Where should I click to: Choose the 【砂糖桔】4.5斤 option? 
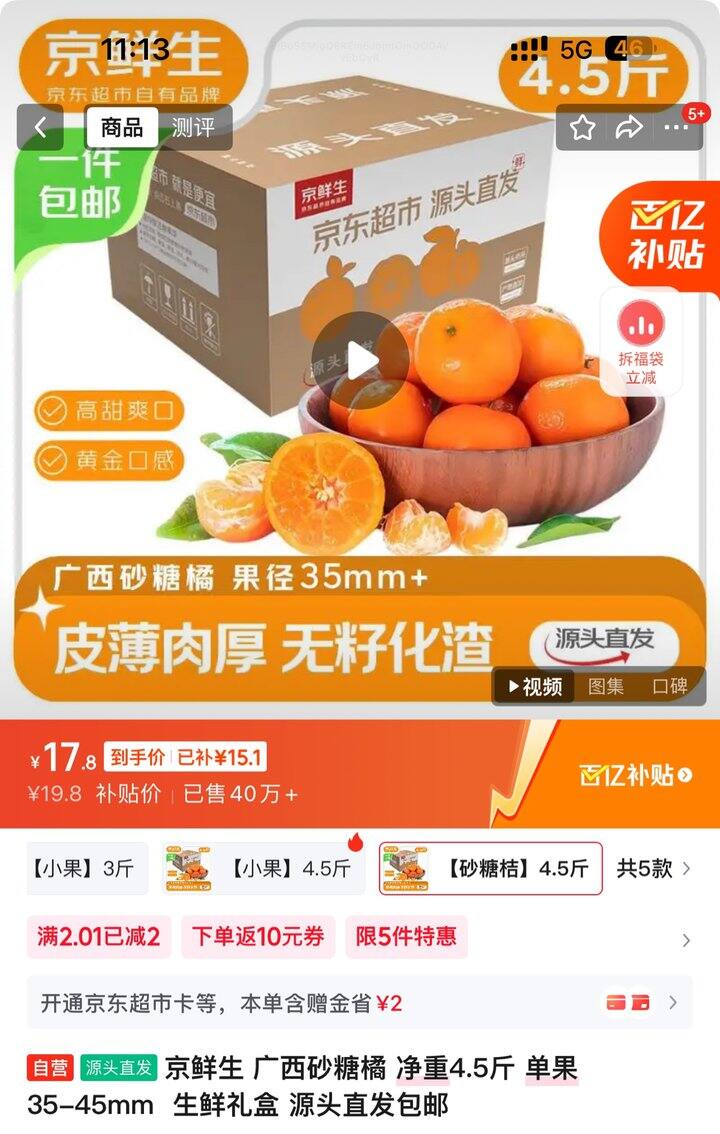point(491,869)
